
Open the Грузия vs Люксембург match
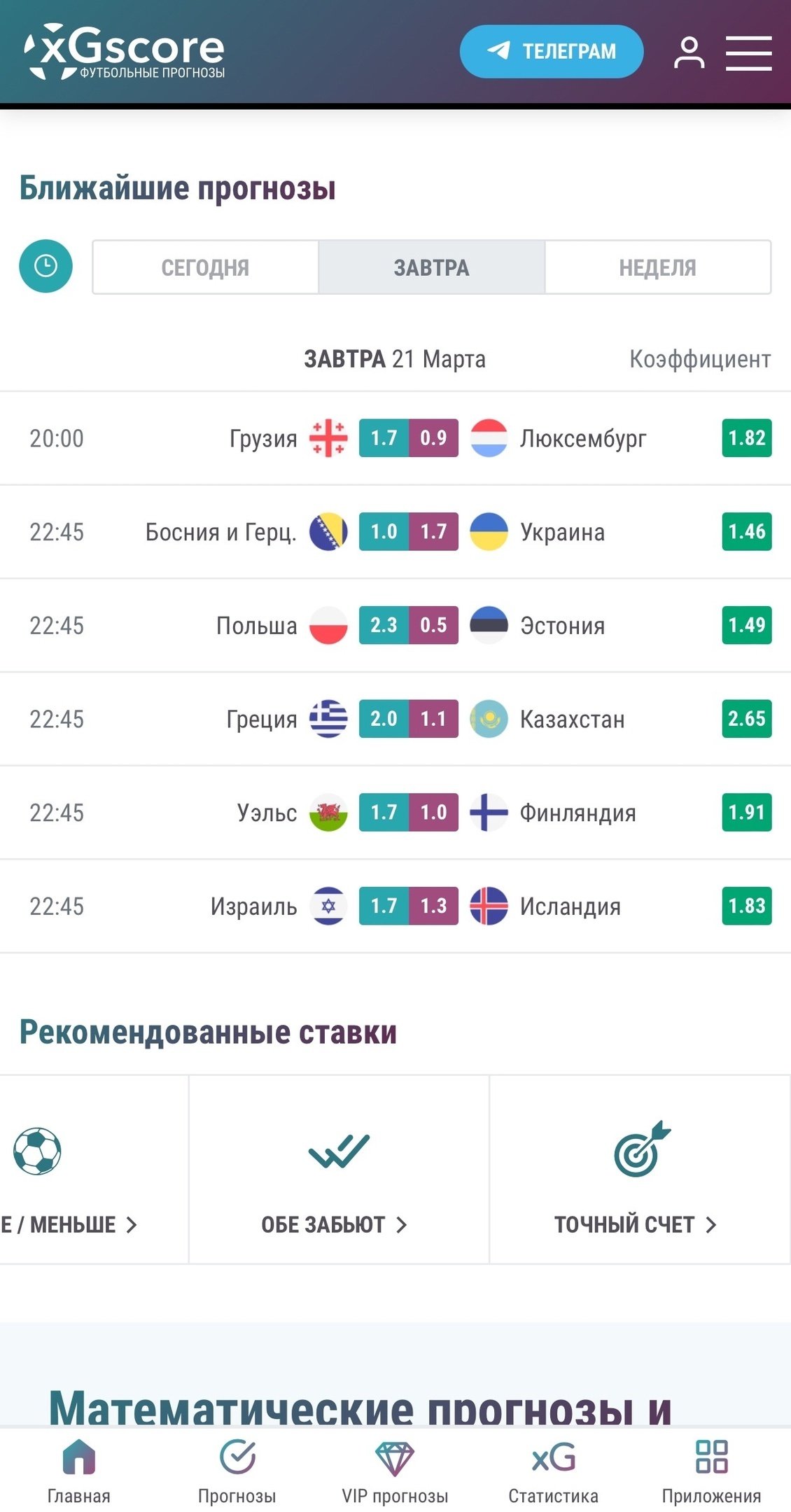click(409, 438)
